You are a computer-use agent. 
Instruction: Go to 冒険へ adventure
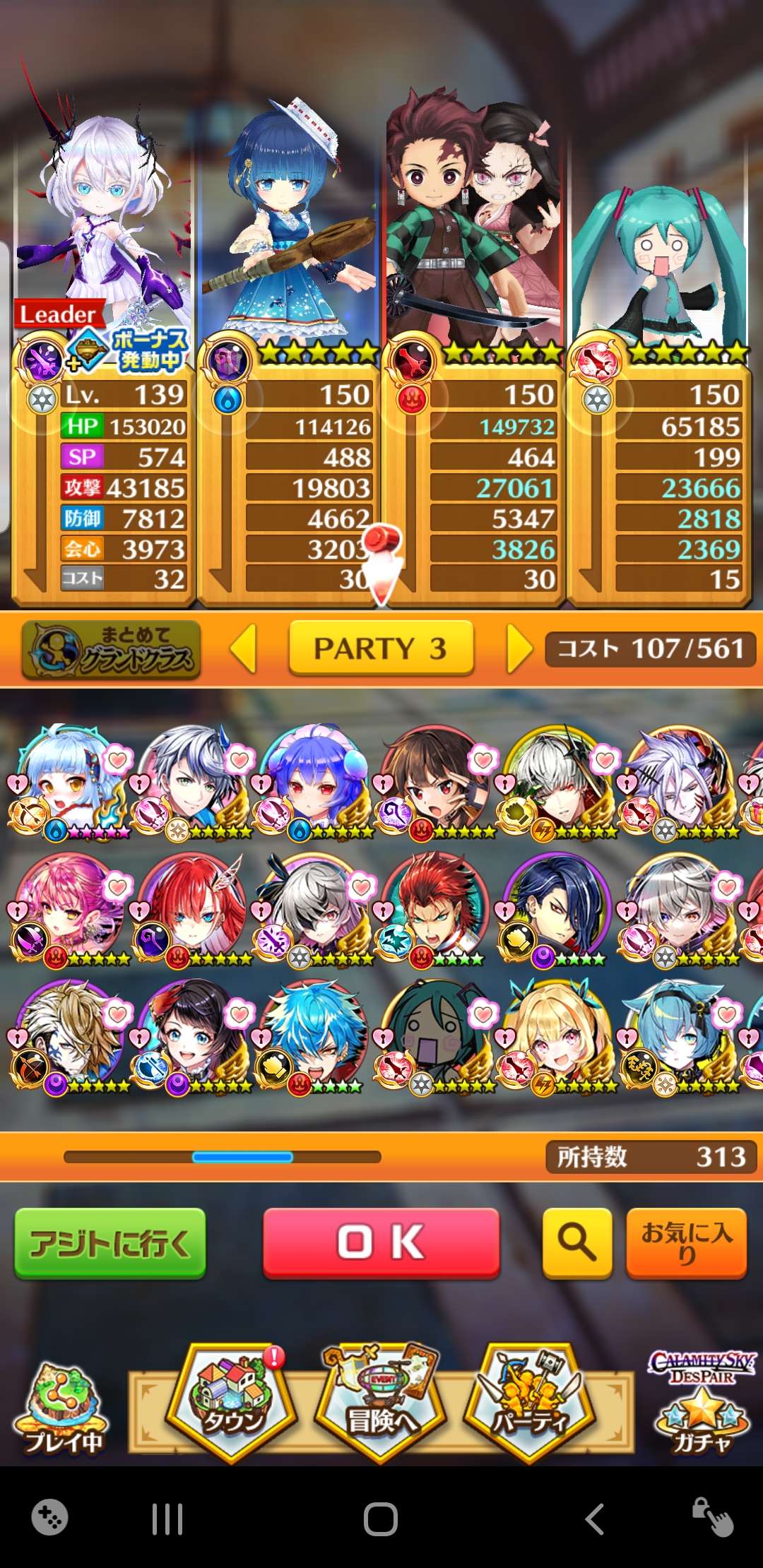pos(381,1402)
